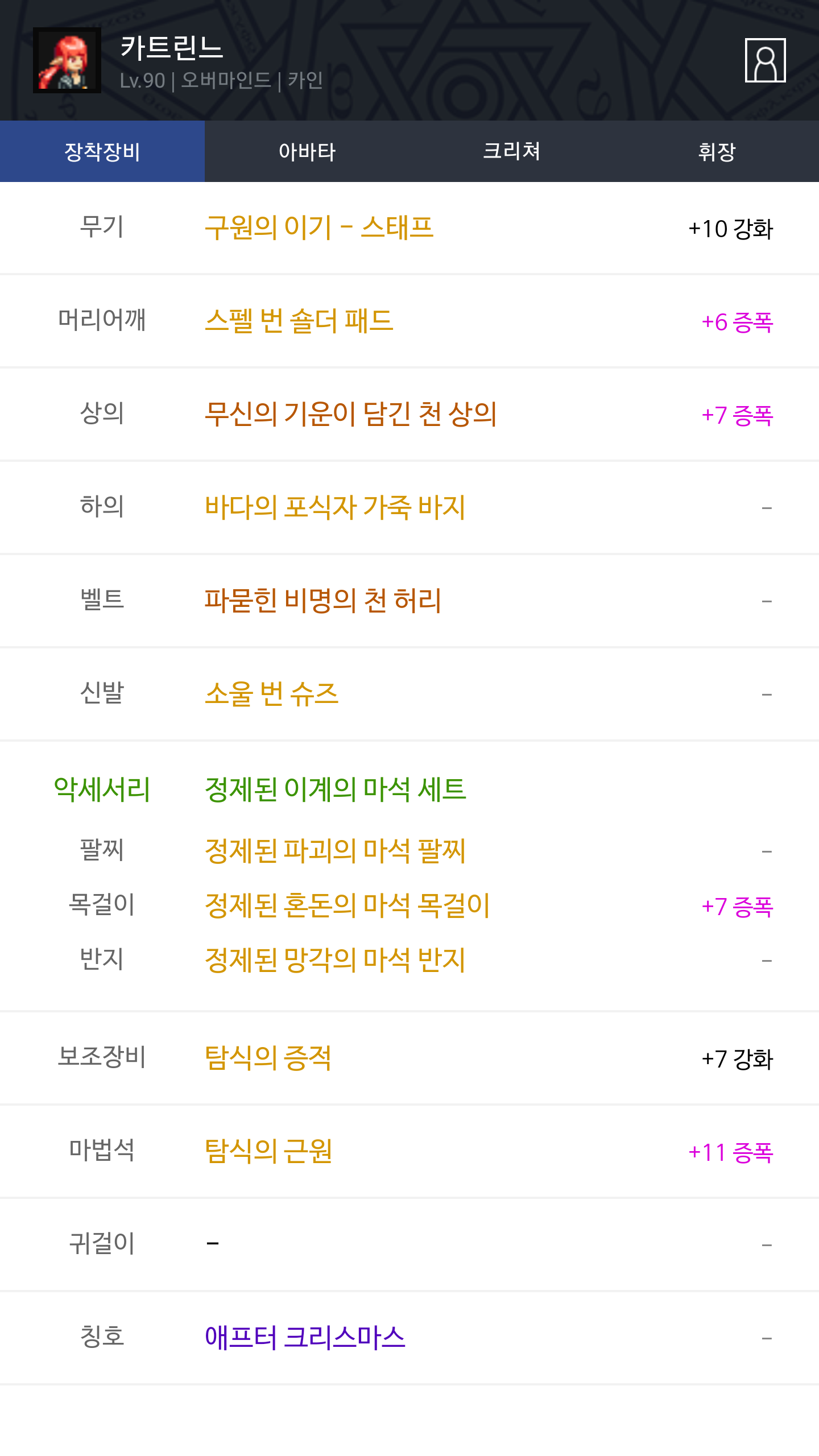Image resolution: width=819 pixels, height=1456 pixels.
Task: Select the 장착장비 tab
Action: coord(102,151)
